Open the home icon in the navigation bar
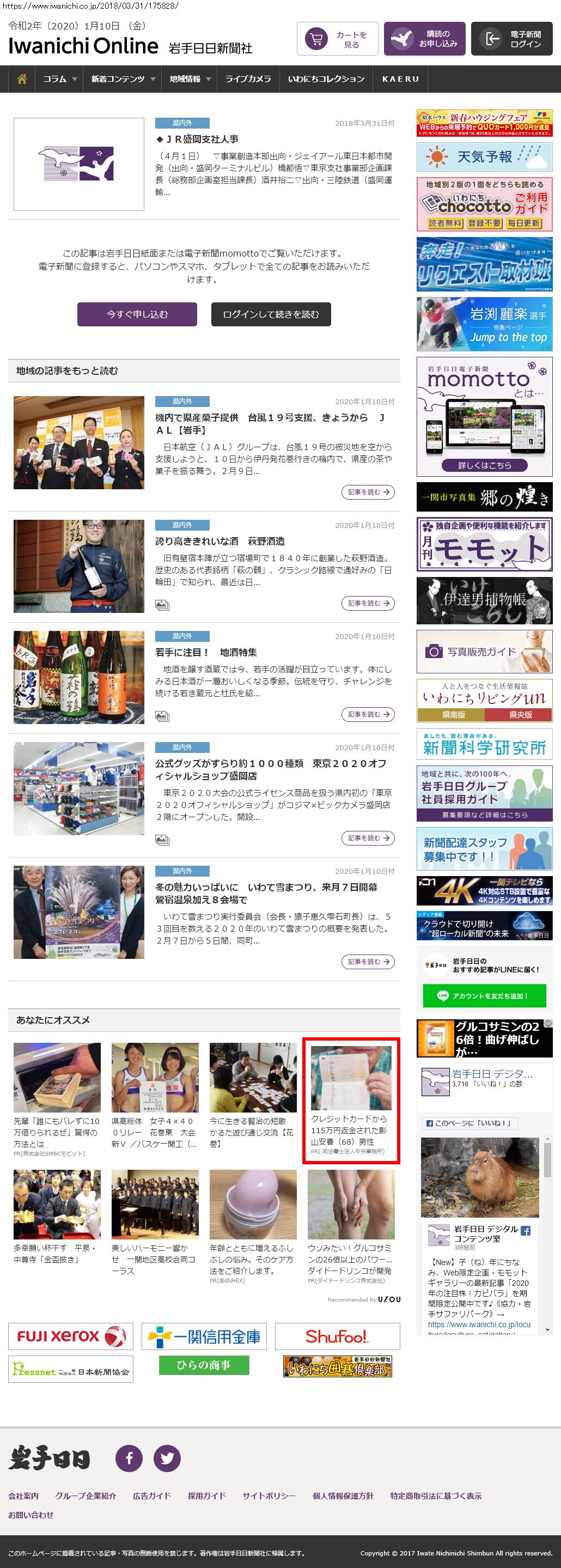This screenshot has height=1568, width=561. click(22, 79)
